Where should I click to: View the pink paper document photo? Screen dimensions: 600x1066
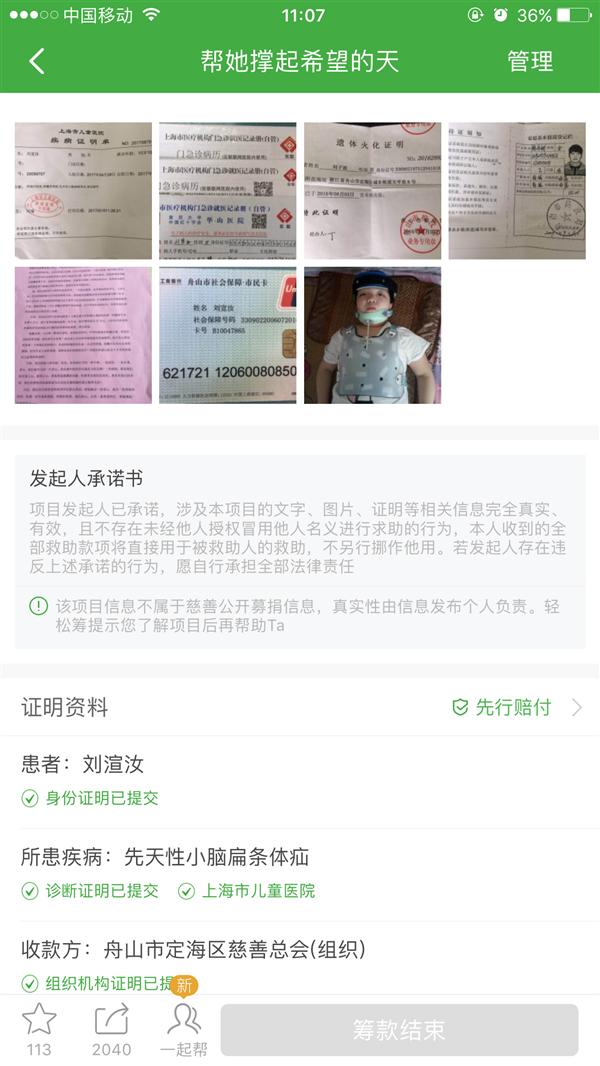point(83,335)
